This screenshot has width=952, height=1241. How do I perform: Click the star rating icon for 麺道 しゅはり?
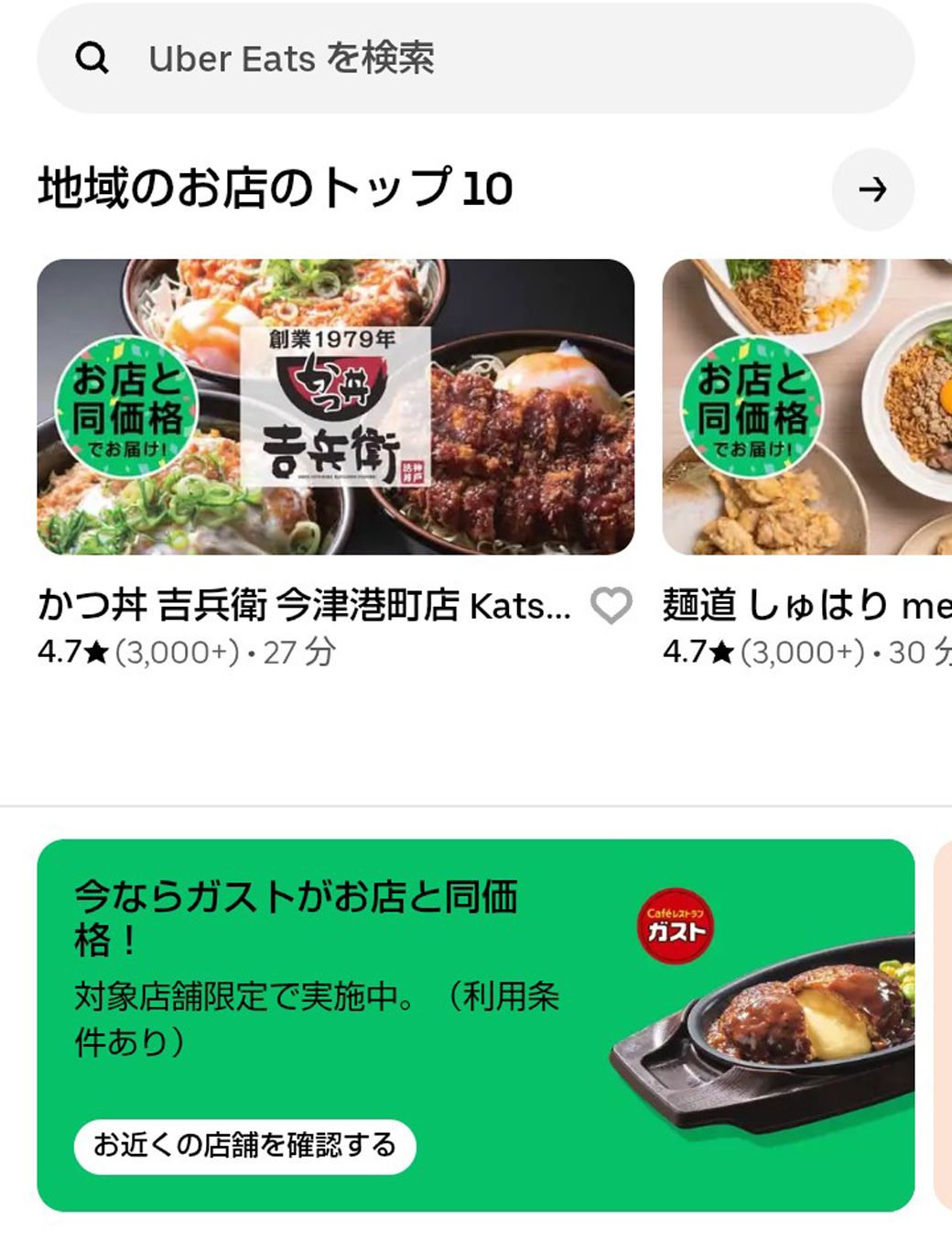pyautogui.click(x=722, y=653)
